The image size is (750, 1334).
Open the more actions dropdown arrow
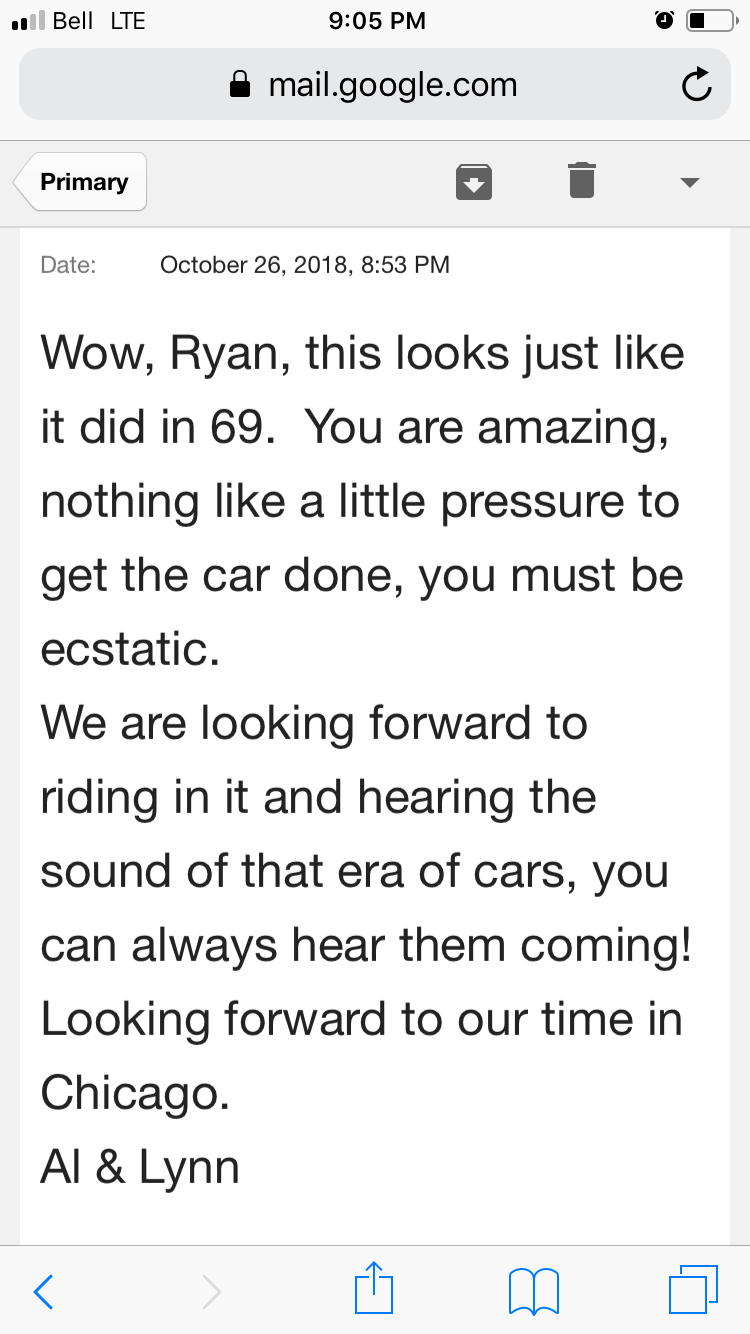(x=689, y=182)
